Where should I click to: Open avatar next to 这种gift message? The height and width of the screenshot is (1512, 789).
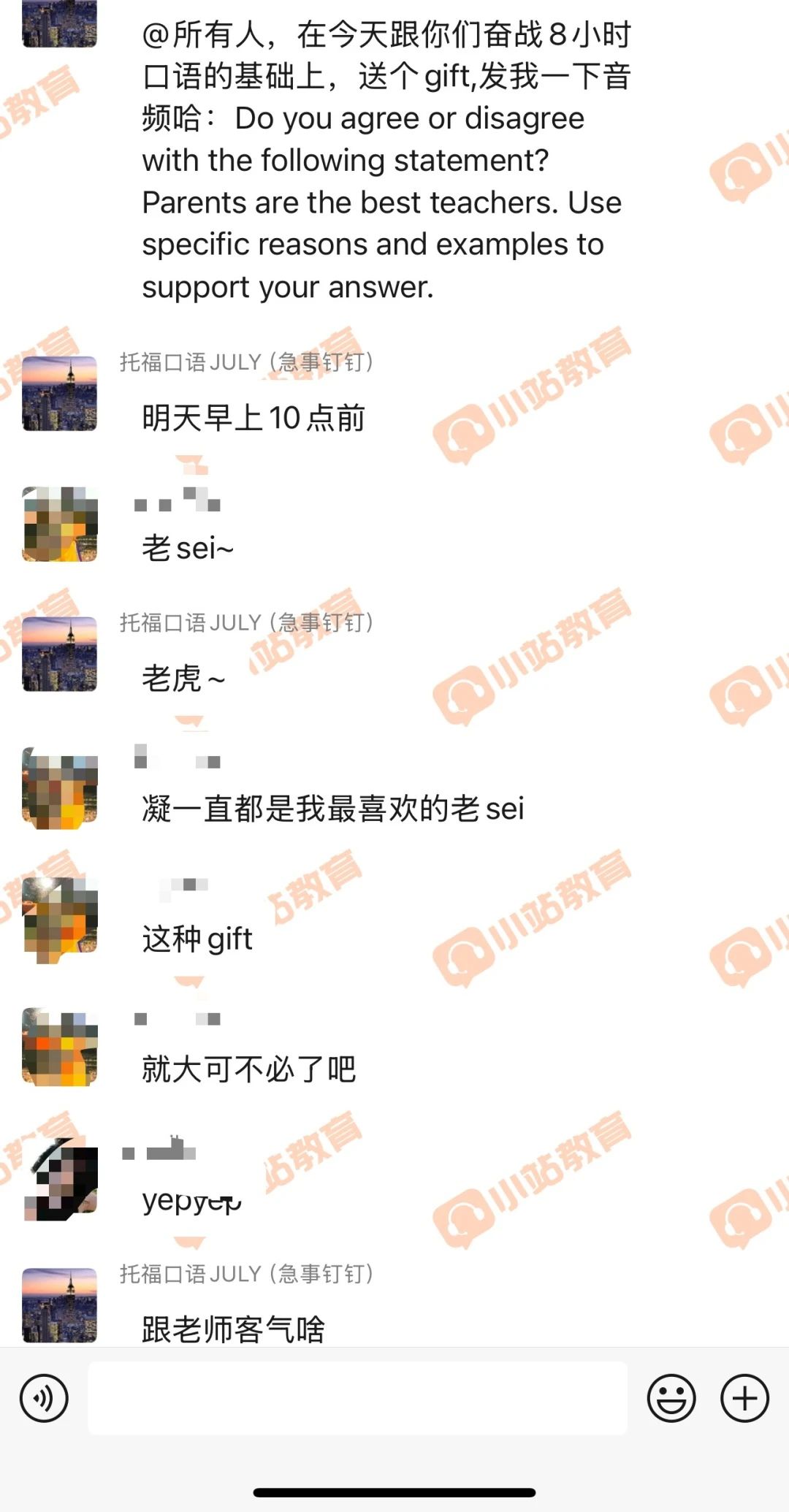pyautogui.click(x=60, y=916)
